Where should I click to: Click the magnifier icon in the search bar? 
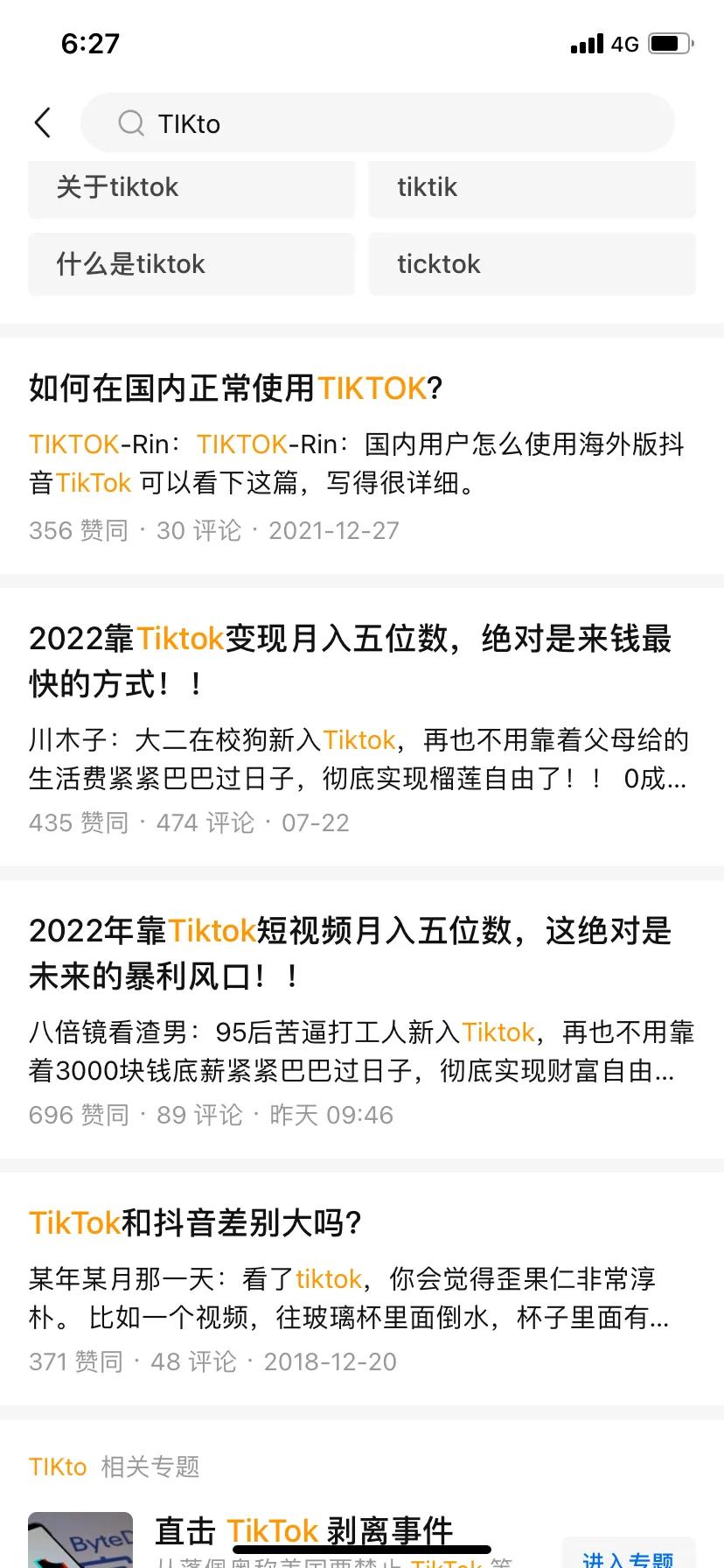(129, 122)
